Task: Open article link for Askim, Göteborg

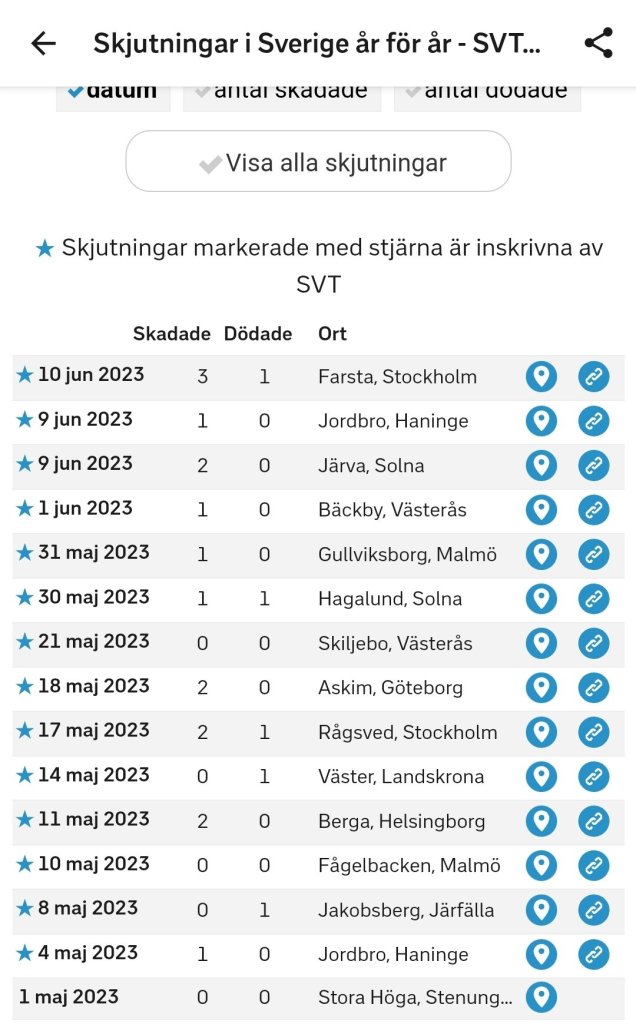Action: tap(594, 688)
